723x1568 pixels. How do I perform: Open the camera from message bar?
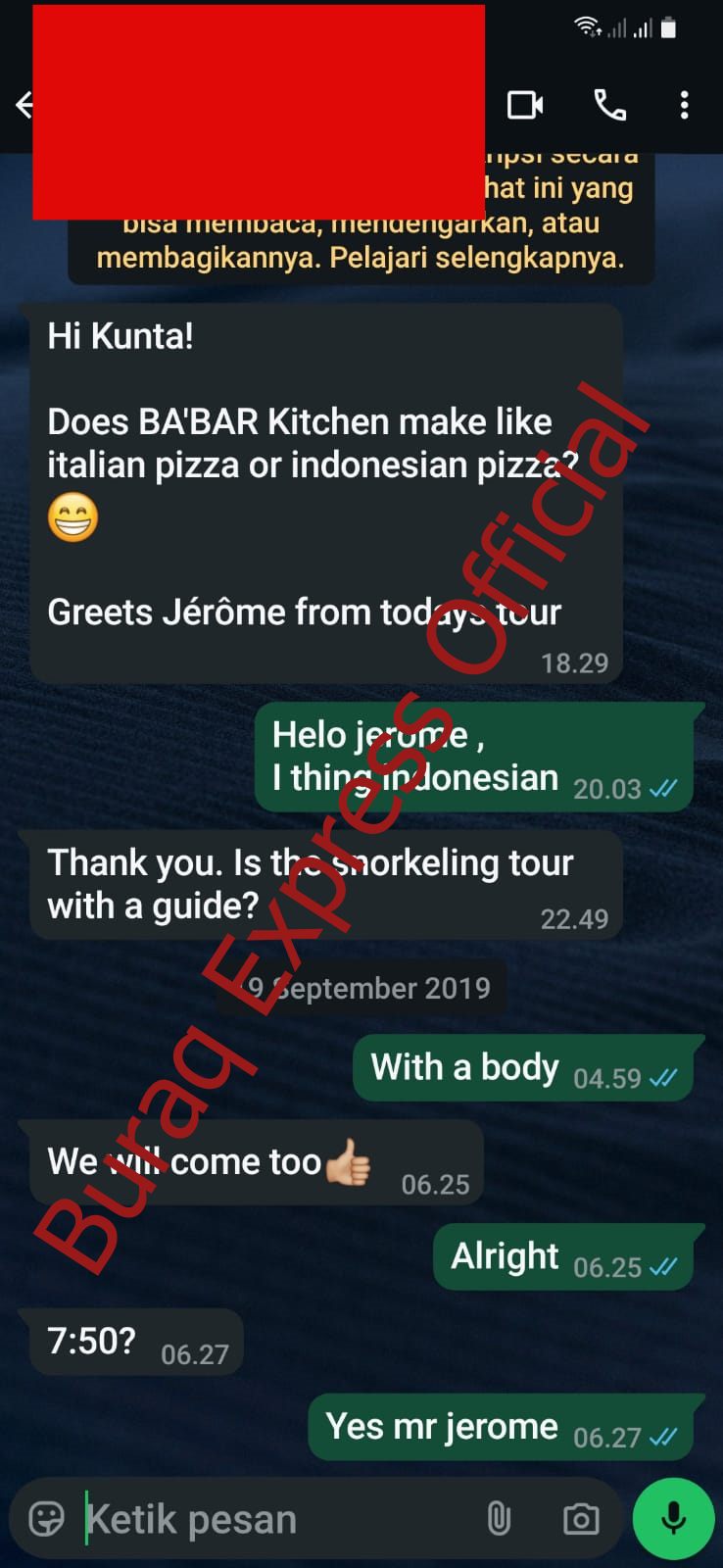[x=580, y=1519]
